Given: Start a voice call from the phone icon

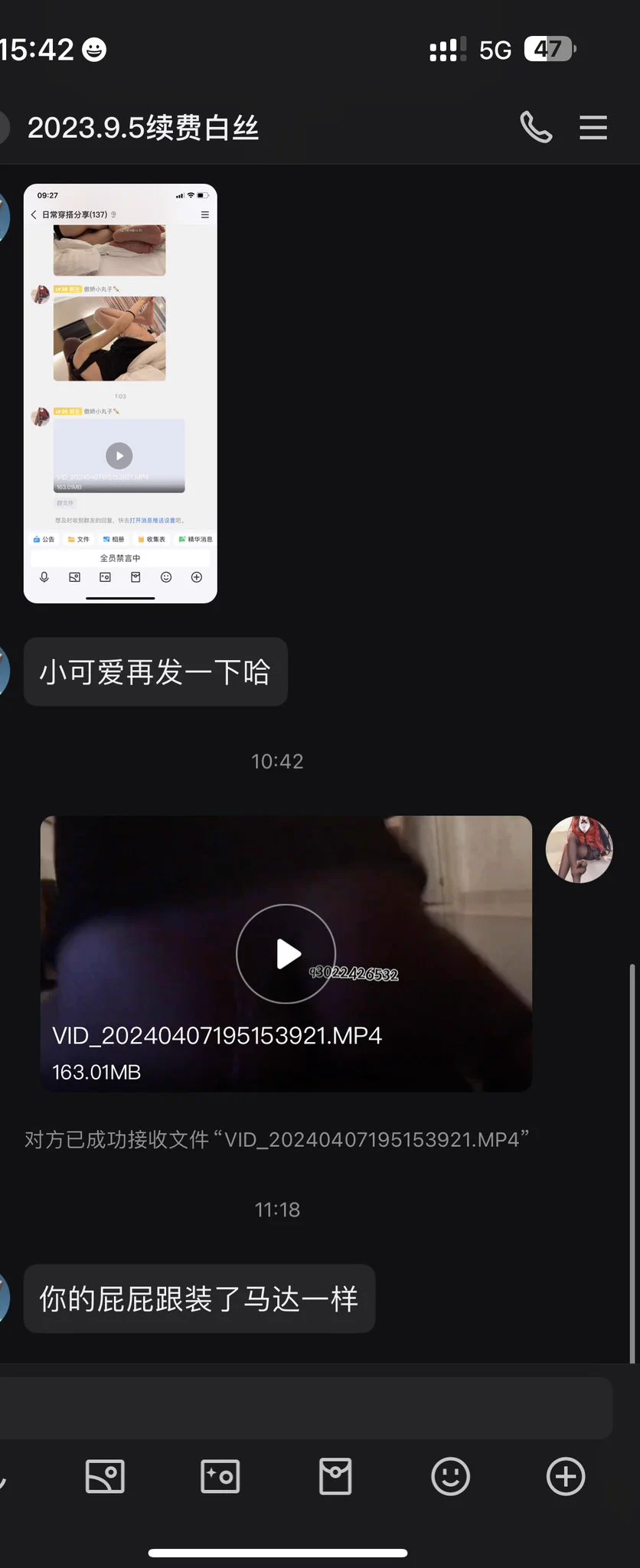Looking at the screenshot, I should [536, 127].
